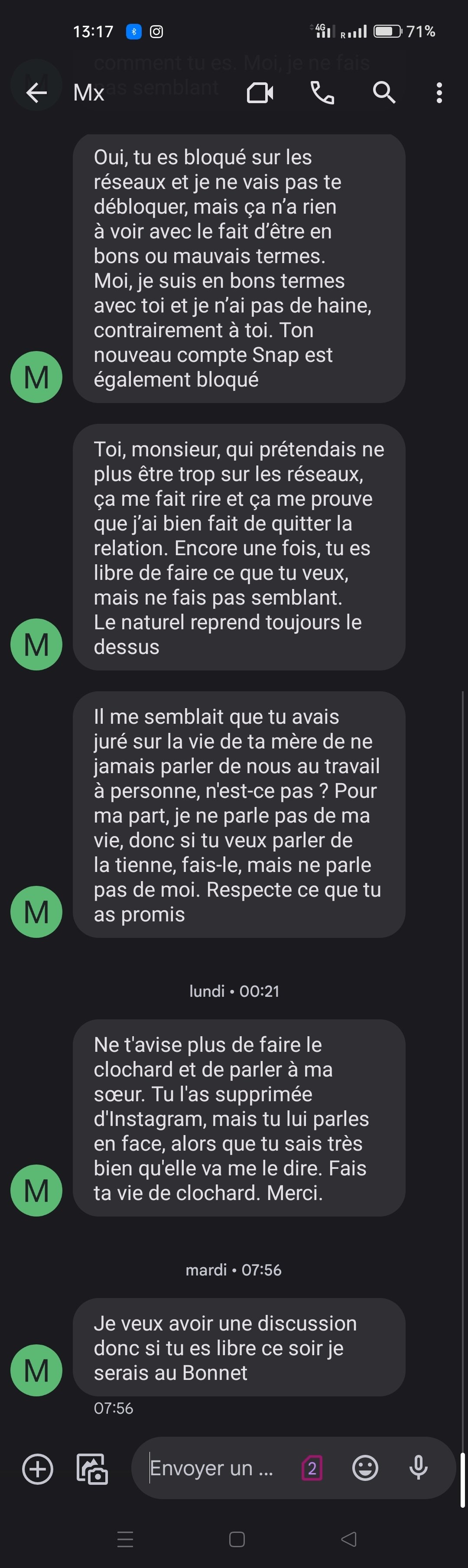Tap the system recent apps button
This screenshot has height=1568, width=468.
tap(125, 1539)
